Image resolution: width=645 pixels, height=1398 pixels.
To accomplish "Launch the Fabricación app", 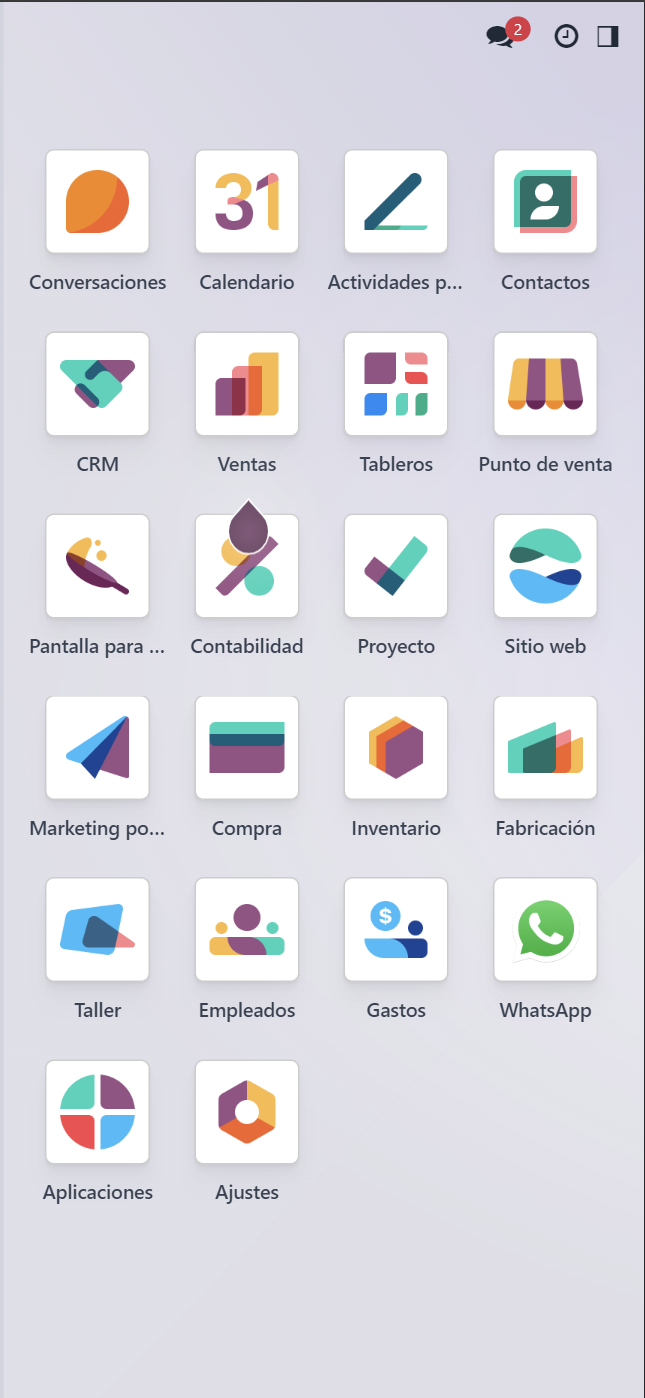I will tap(545, 748).
